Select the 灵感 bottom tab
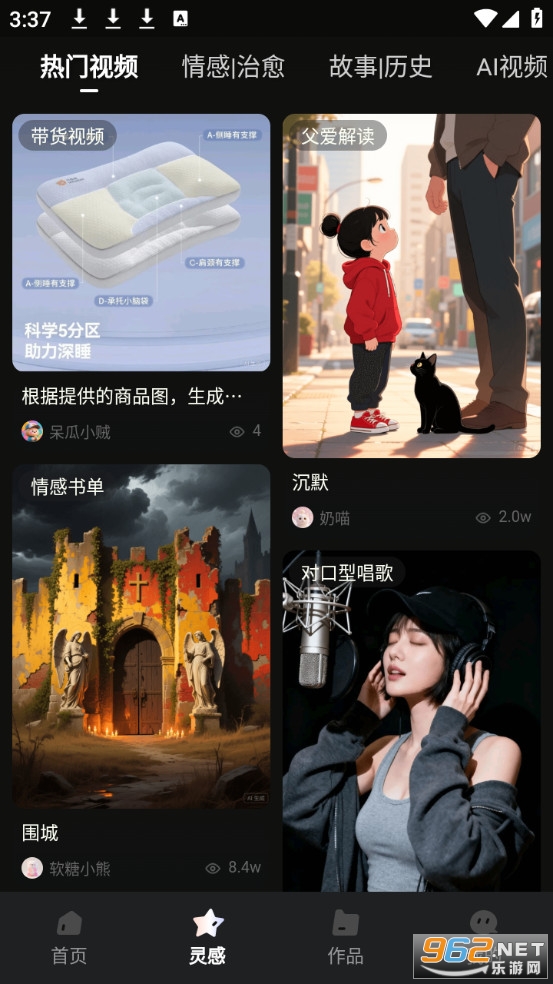Image resolution: width=553 pixels, height=984 pixels. pyautogui.click(x=207, y=939)
